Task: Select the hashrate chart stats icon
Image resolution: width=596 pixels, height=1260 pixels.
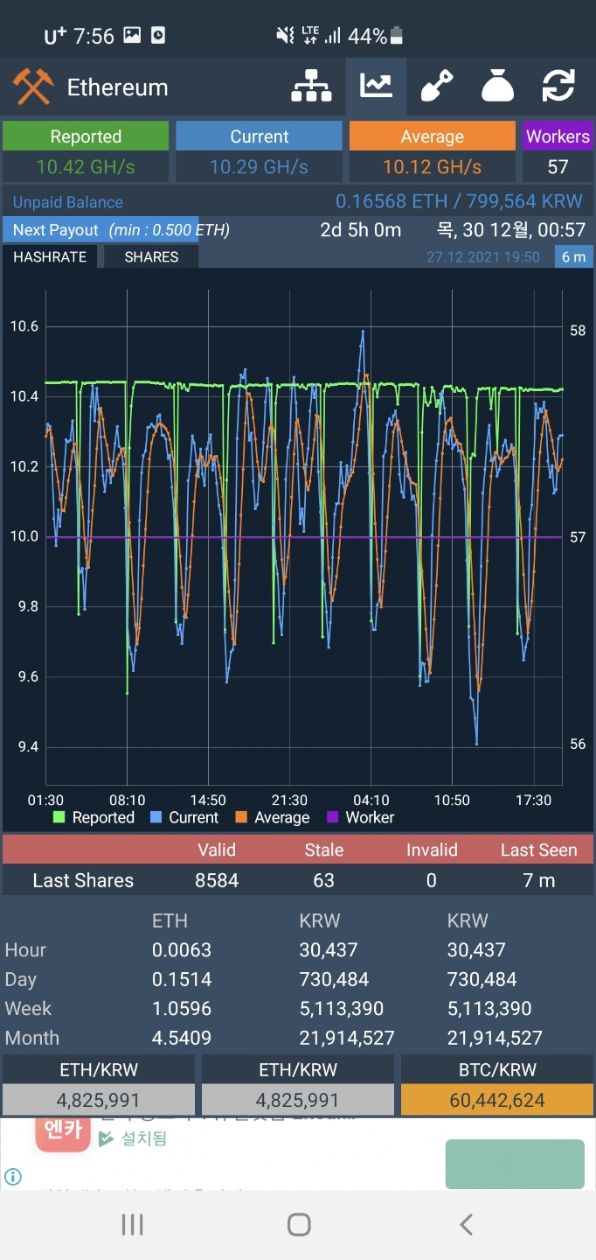Action: click(376, 87)
